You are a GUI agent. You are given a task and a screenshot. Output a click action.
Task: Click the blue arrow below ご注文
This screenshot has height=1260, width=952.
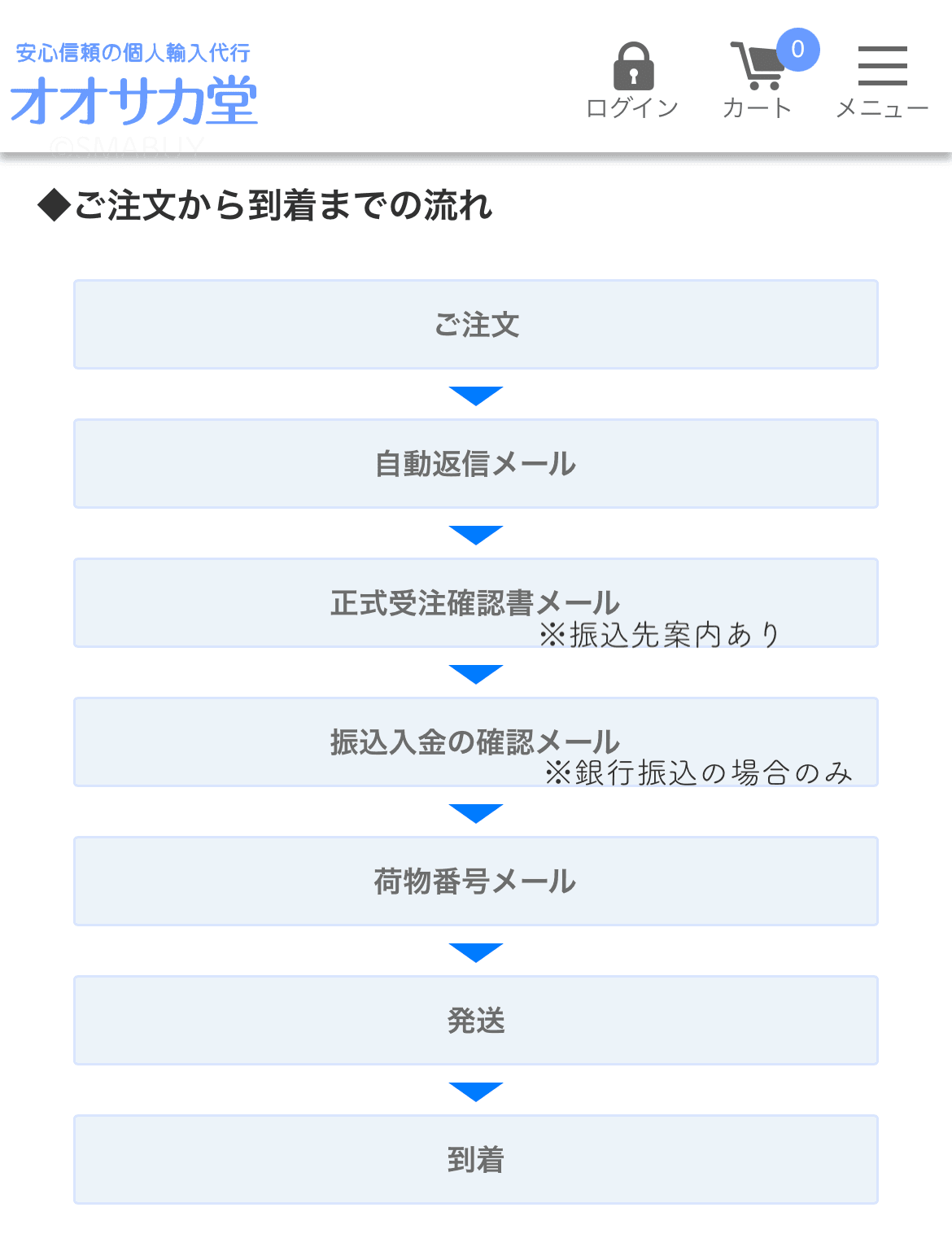point(475,394)
